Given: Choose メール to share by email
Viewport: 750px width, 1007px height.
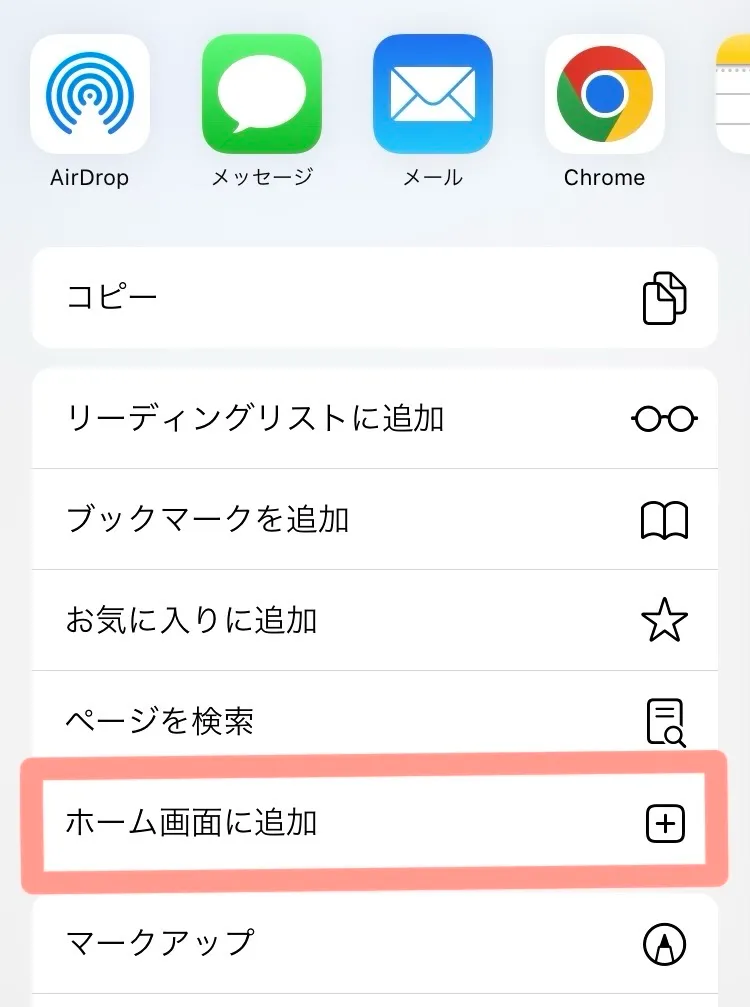Looking at the screenshot, I should coord(432,94).
